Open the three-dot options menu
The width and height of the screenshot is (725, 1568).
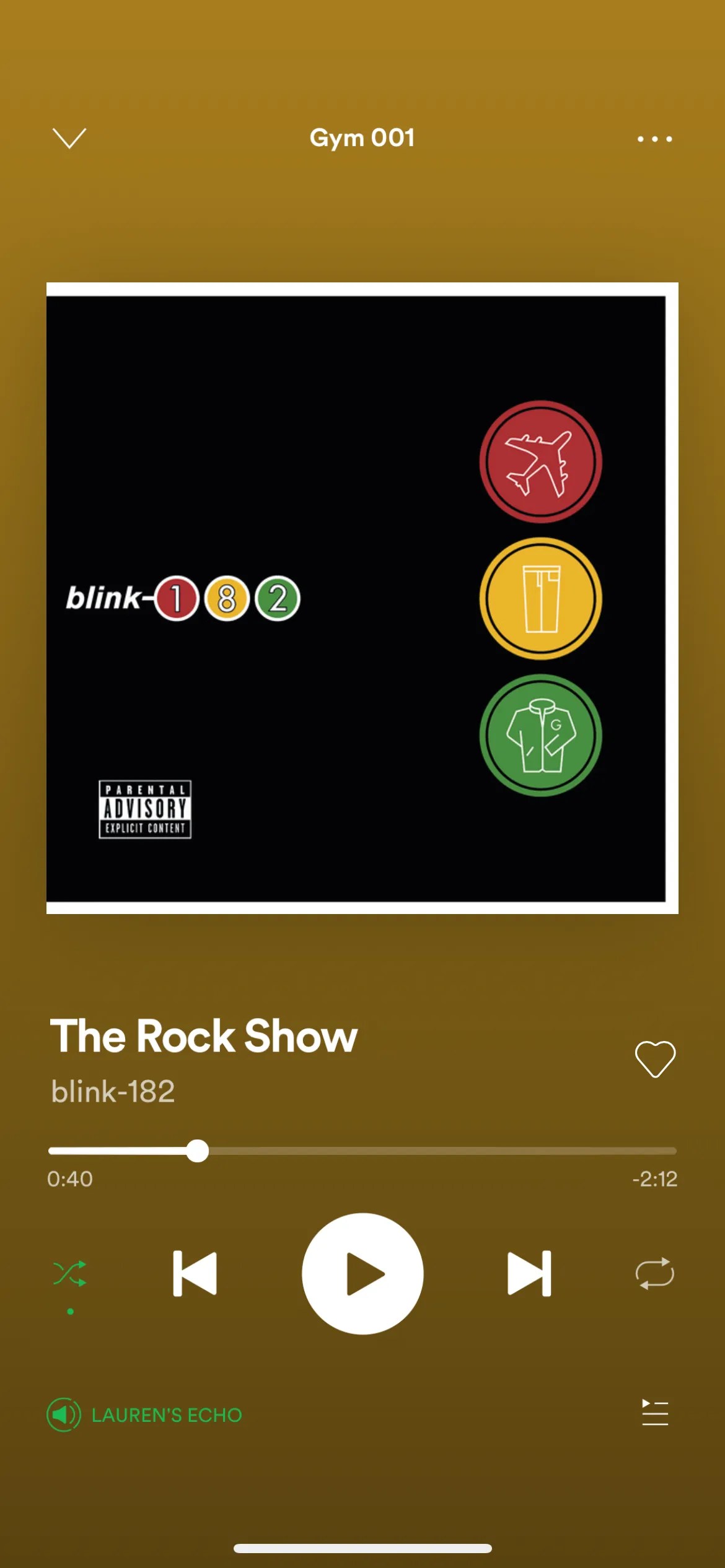point(654,139)
